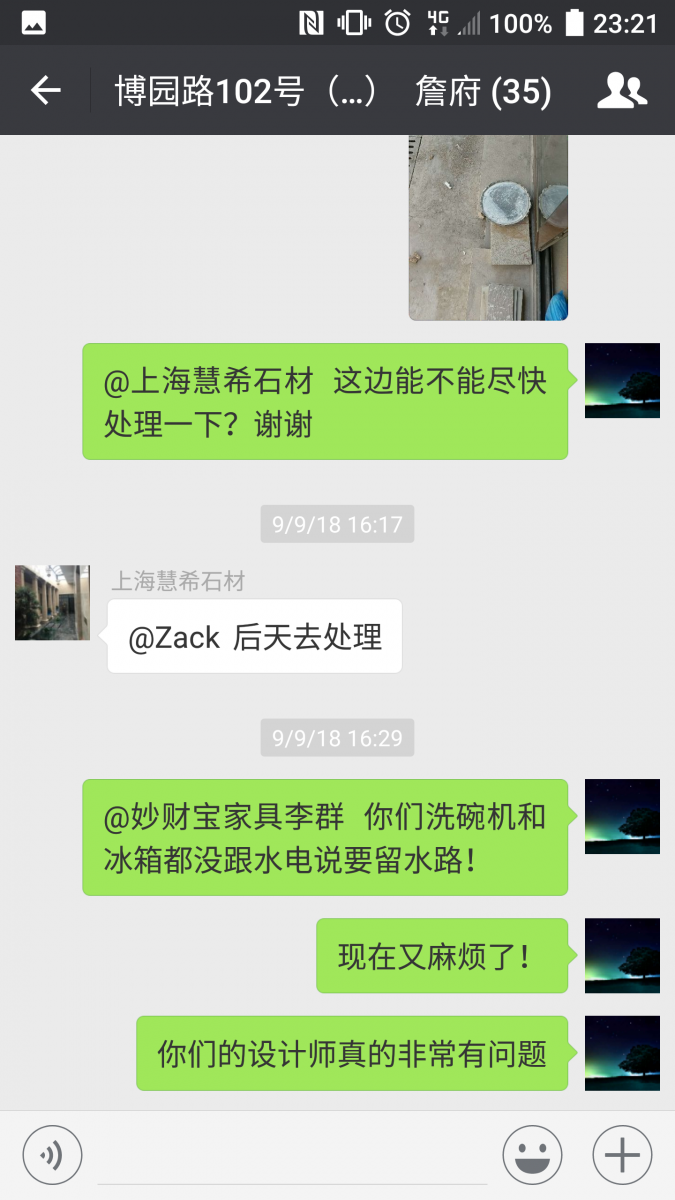Open the shared photo in chat
This screenshot has width=675, height=1200.
click(488, 228)
